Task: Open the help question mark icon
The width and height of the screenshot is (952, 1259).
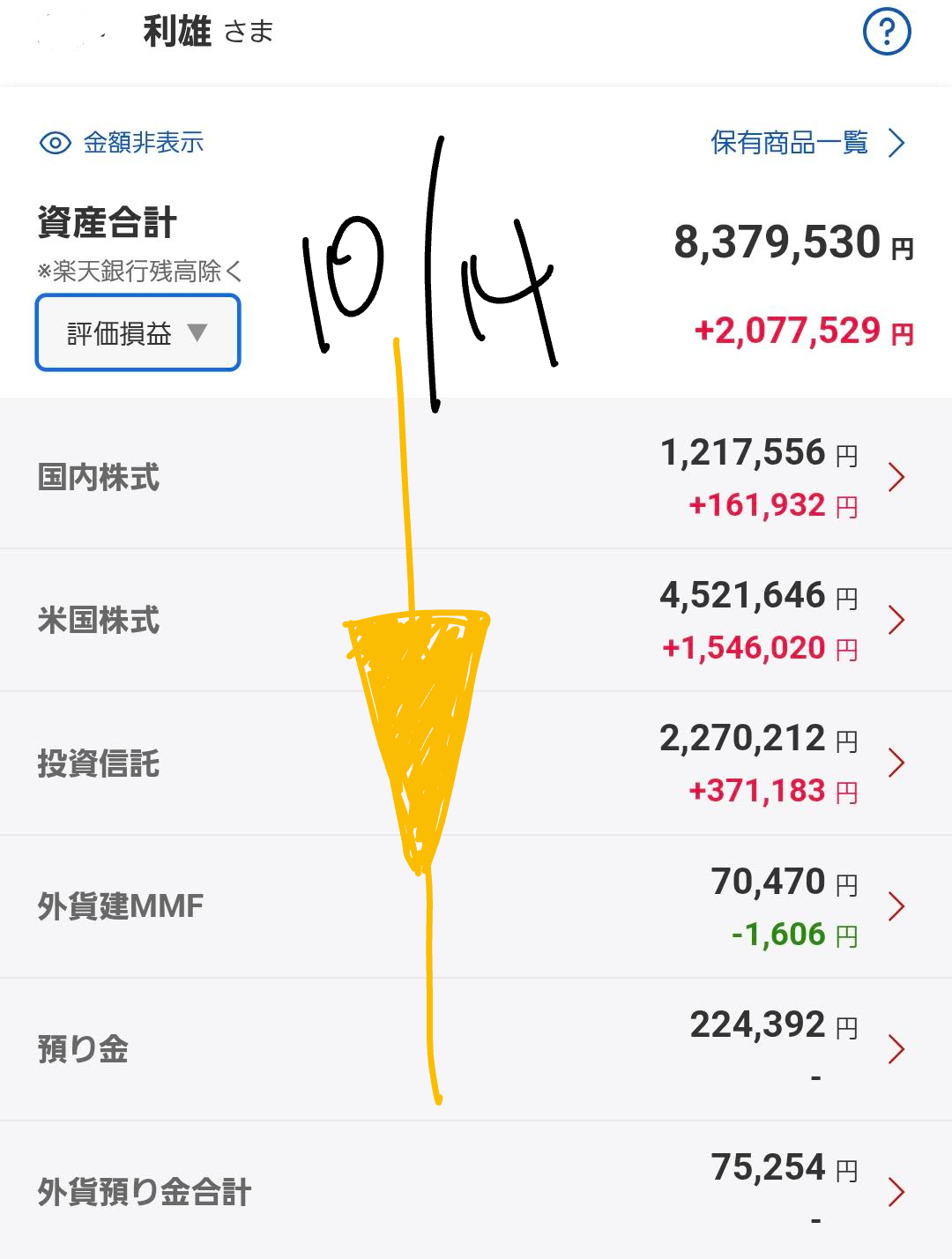Action: tap(886, 33)
